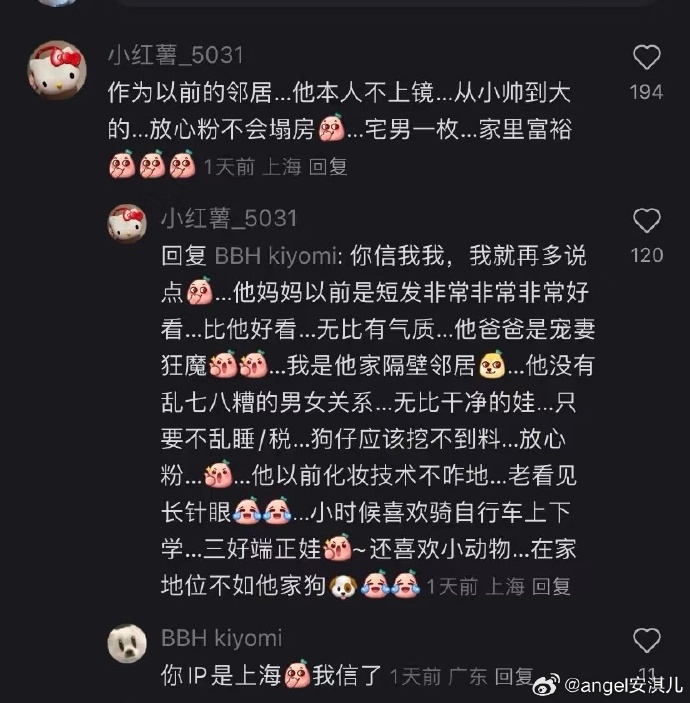This screenshot has height=703, width=690.
Task: Reply to BBH kiyomi's 我信了 comment
Action: click(x=514, y=677)
